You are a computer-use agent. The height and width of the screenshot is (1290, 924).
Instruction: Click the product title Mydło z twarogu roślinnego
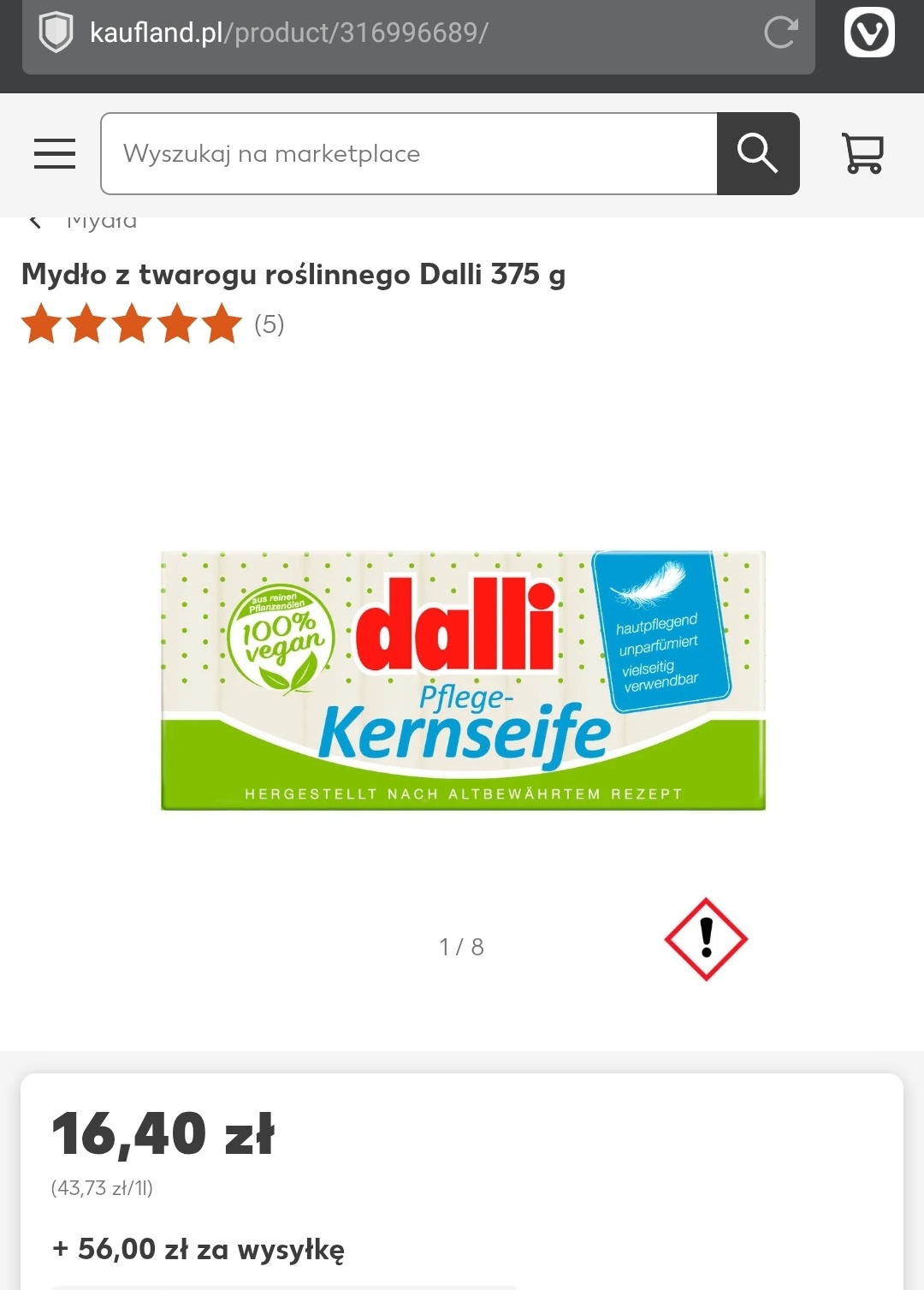pyautogui.click(x=293, y=275)
